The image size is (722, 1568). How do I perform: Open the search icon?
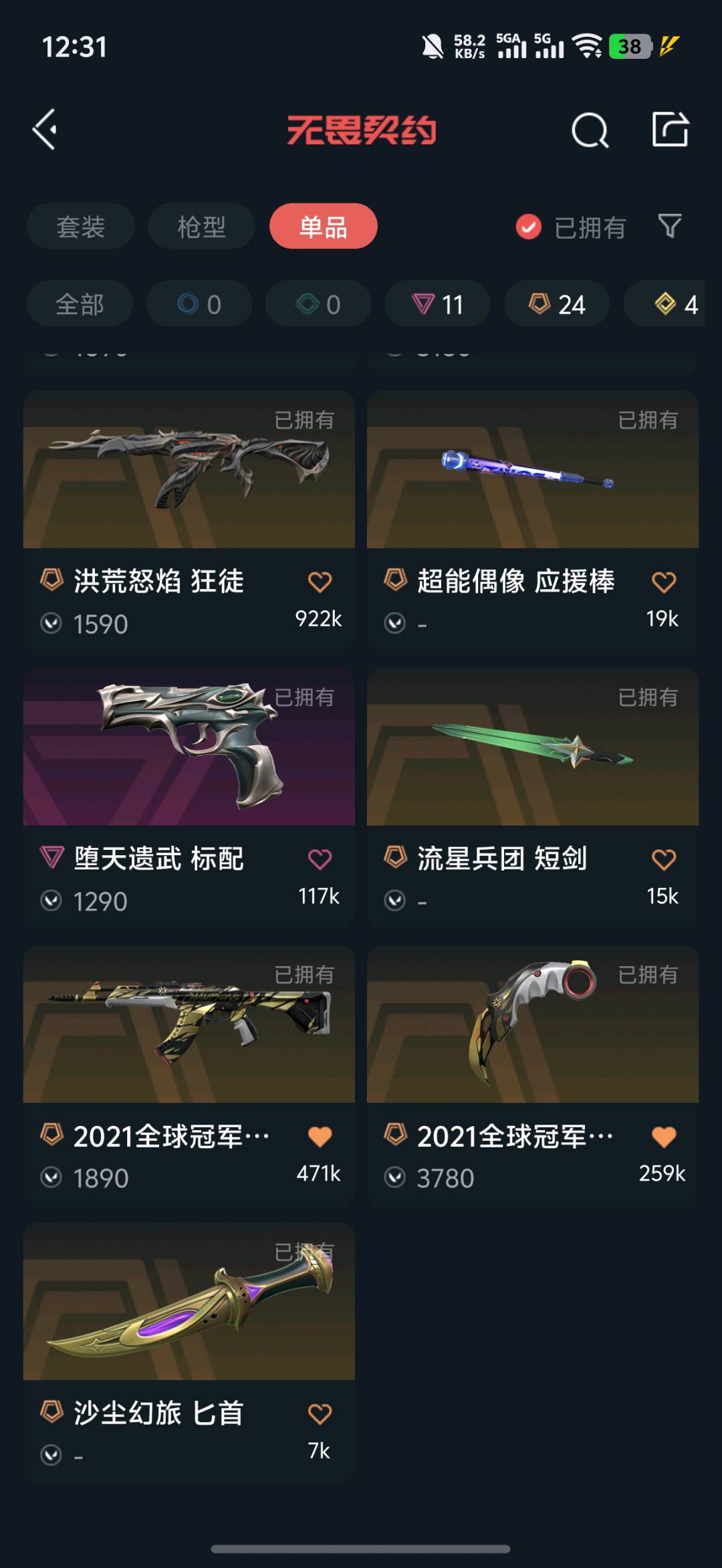coord(590,130)
